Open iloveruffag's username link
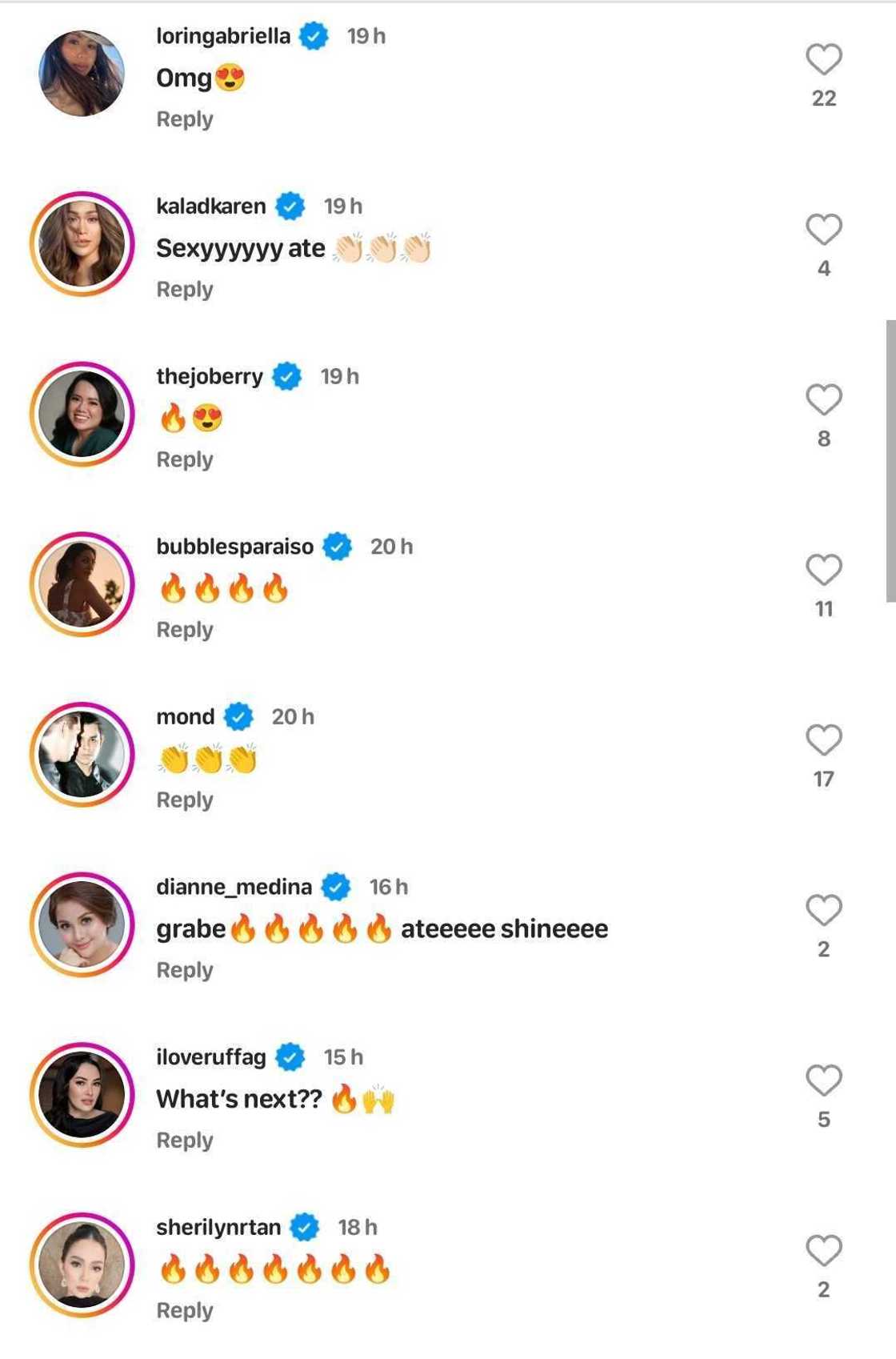 [x=211, y=1056]
